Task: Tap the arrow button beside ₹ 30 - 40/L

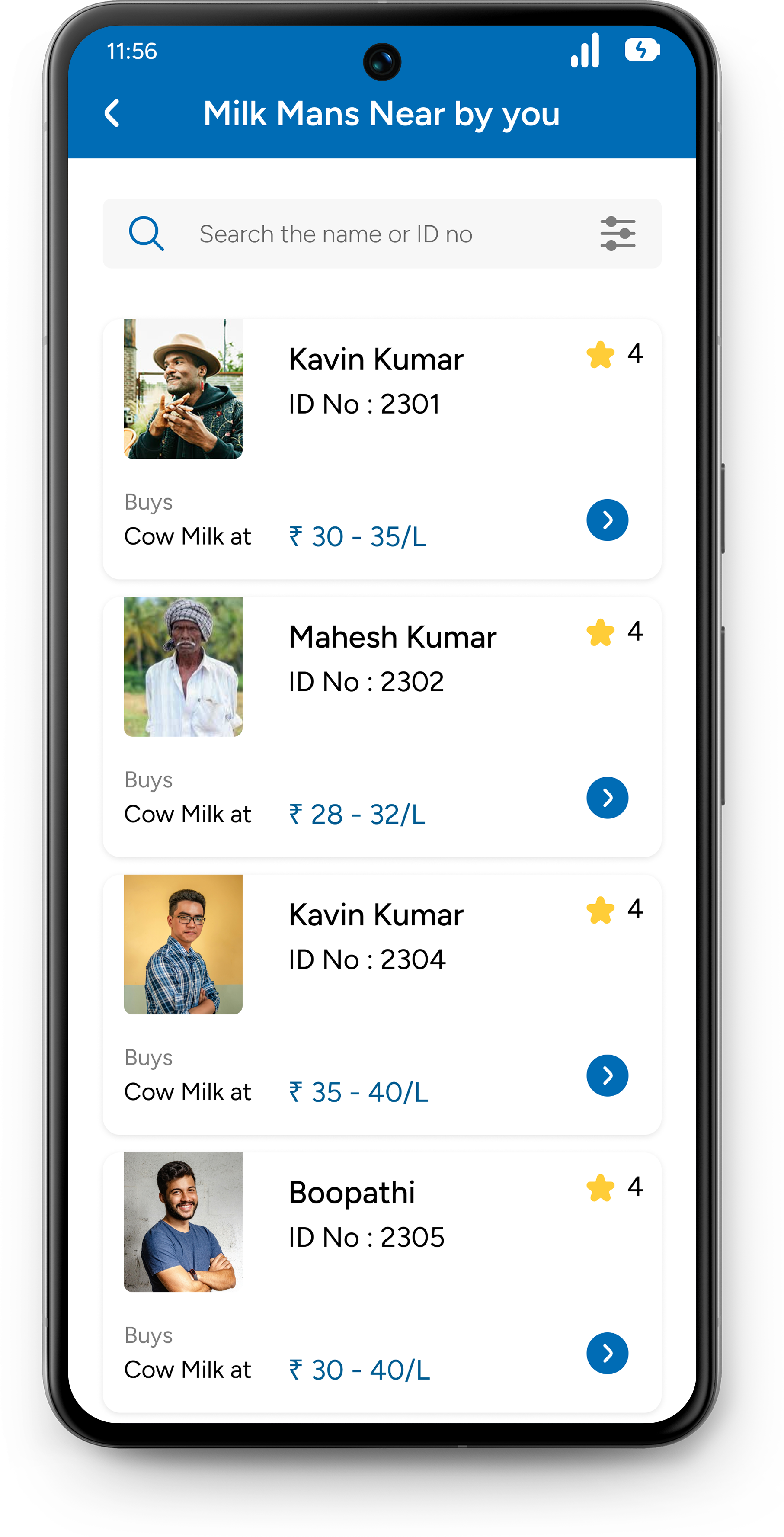Action: [x=607, y=1353]
